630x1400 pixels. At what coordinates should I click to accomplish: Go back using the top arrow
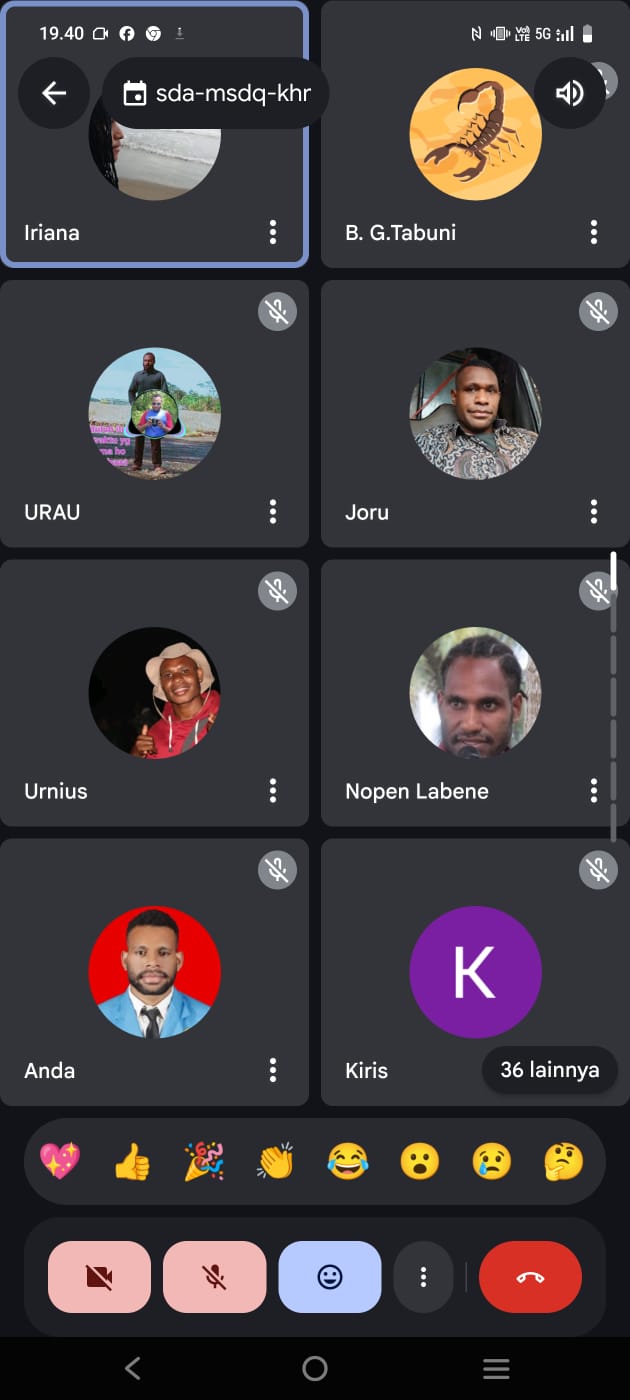pyautogui.click(x=54, y=93)
